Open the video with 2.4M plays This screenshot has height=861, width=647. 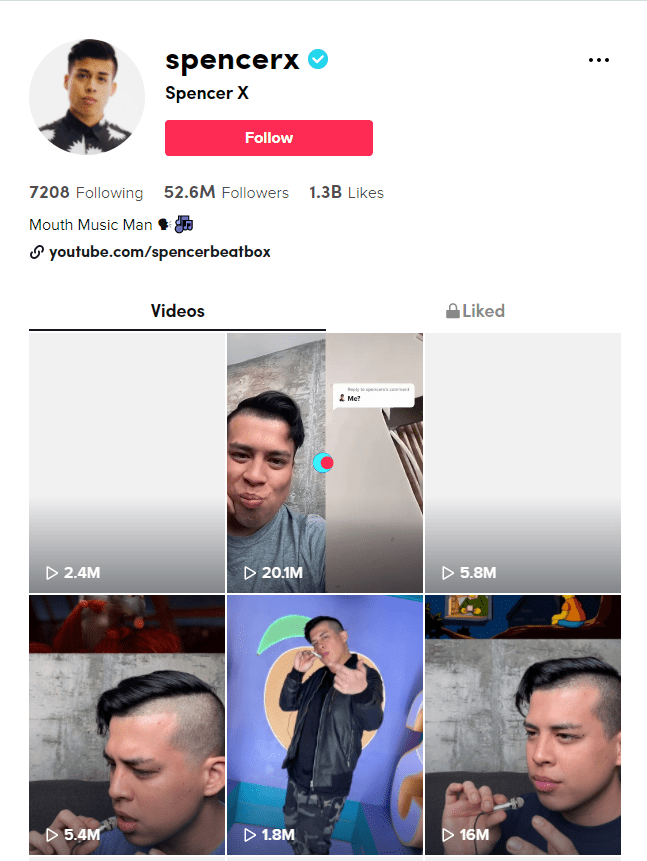(126, 463)
